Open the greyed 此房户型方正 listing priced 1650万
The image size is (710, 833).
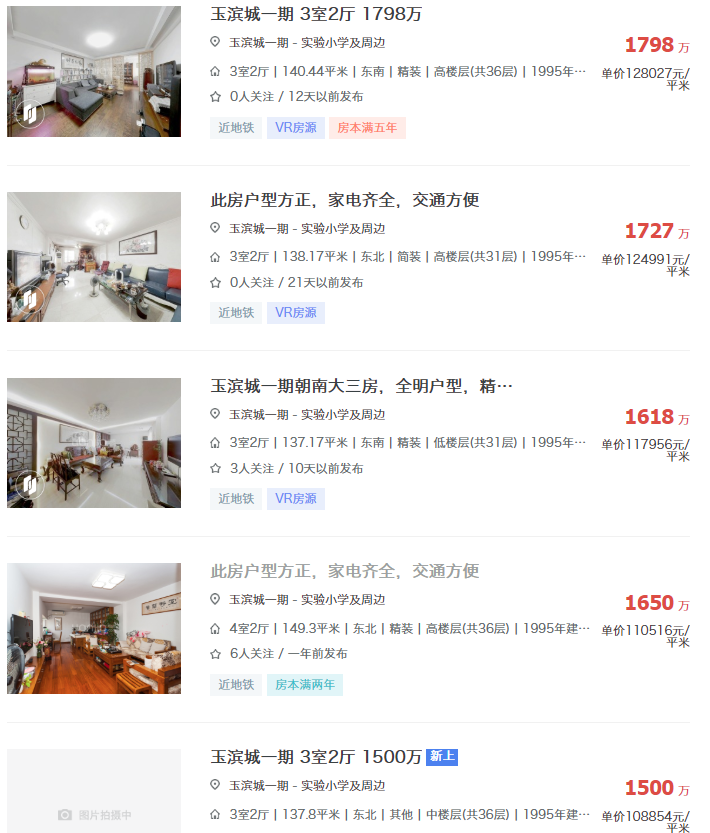click(x=345, y=571)
